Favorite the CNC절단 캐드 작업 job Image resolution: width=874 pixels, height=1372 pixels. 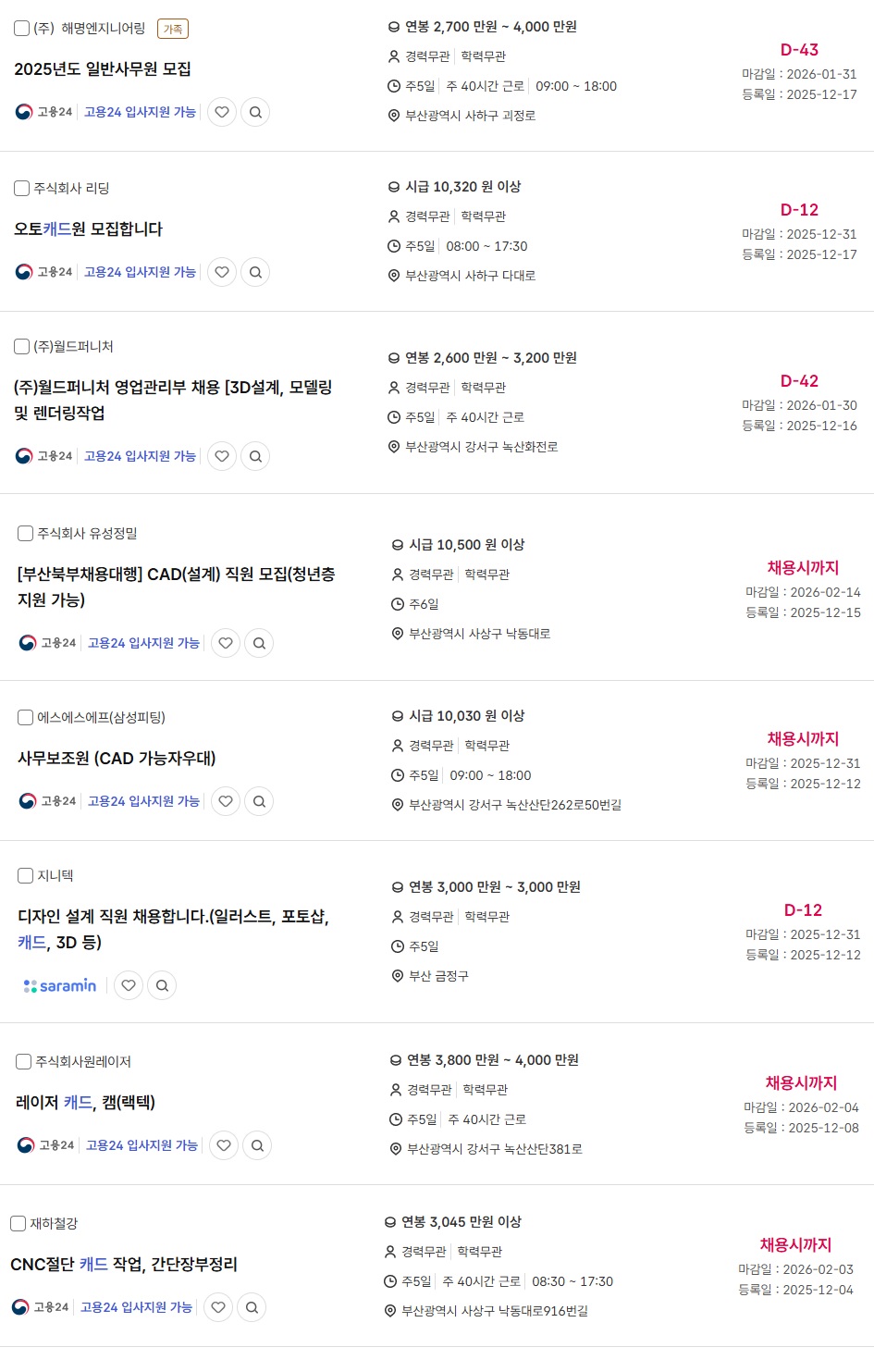point(218,1307)
